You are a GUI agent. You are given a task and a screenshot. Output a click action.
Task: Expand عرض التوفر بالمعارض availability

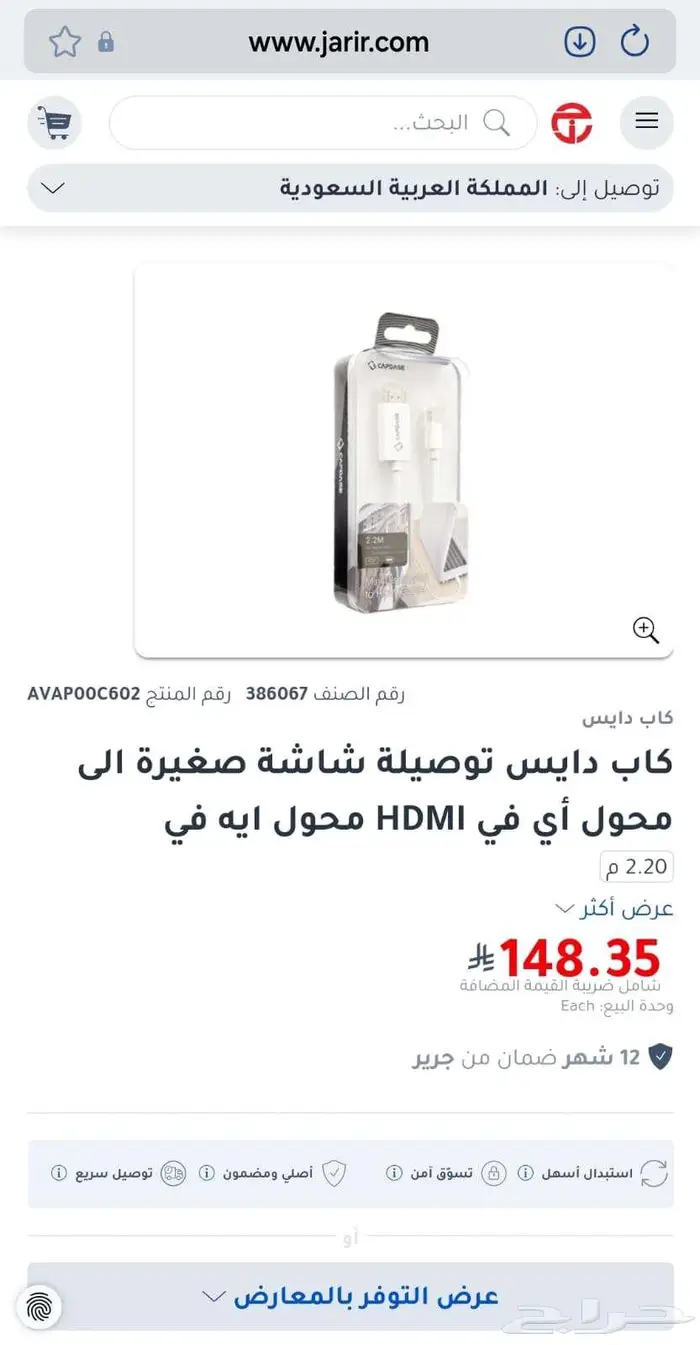(350, 1296)
